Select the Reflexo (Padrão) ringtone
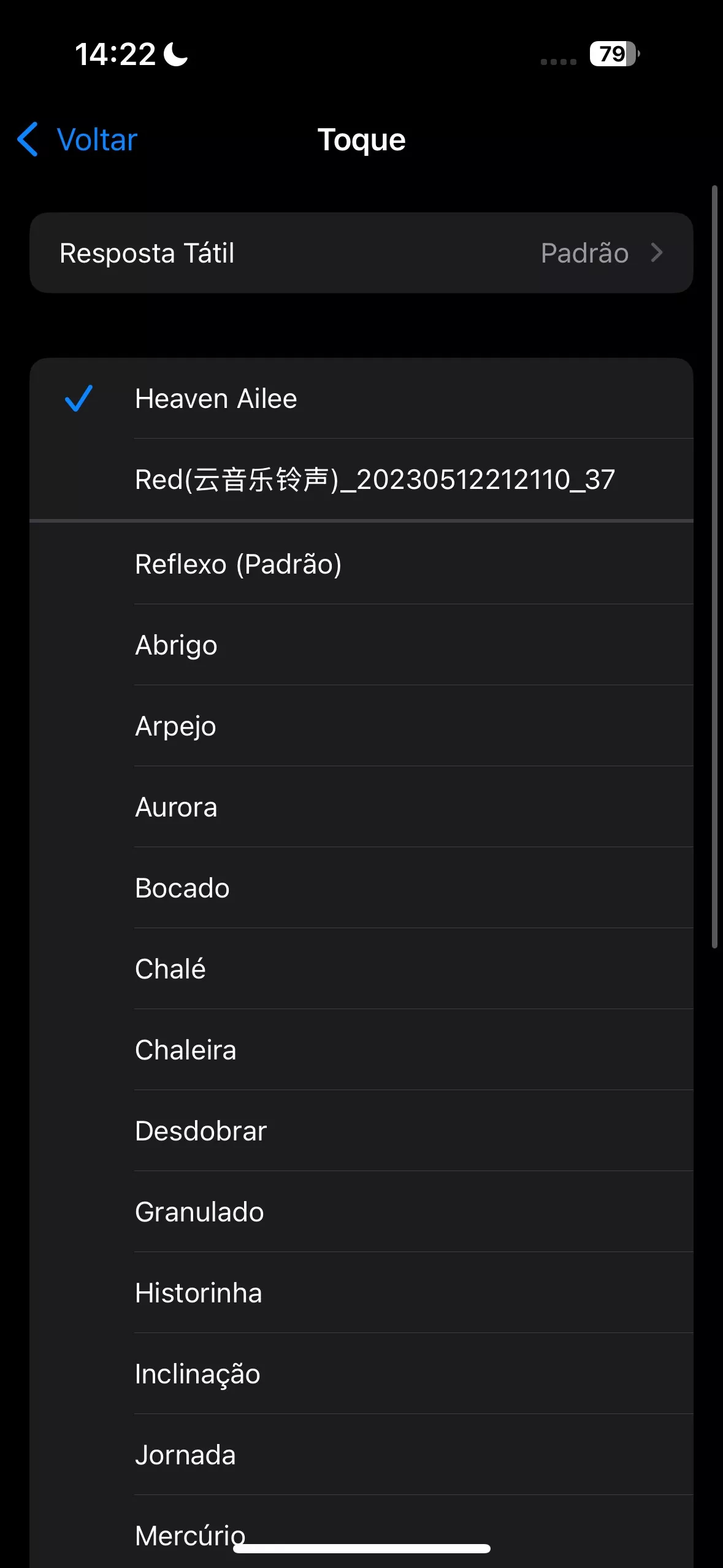 click(239, 564)
